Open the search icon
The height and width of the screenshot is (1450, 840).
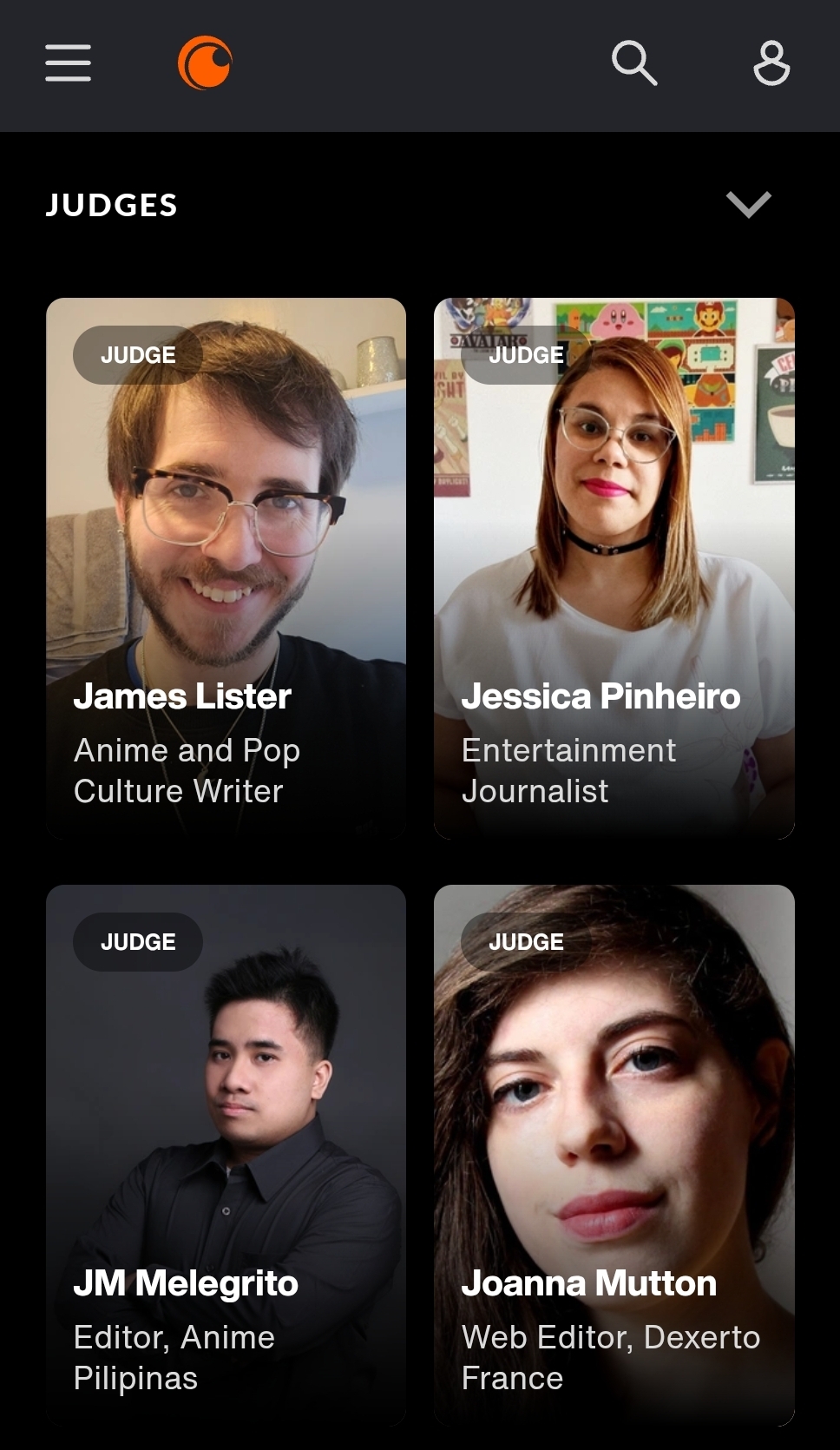pyautogui.click(x=634, y=63)
